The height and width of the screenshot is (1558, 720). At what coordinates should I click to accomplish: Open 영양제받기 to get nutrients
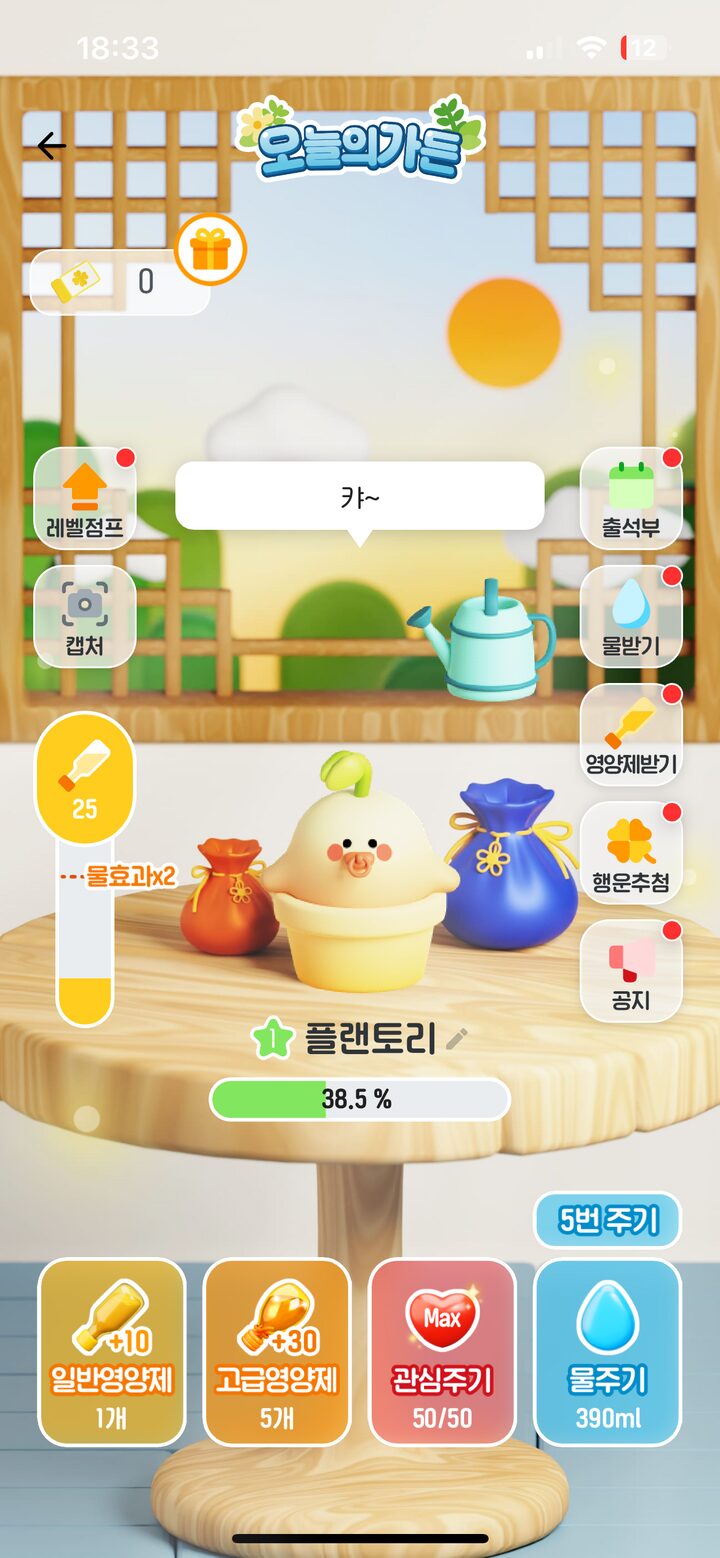click(631, 734)
